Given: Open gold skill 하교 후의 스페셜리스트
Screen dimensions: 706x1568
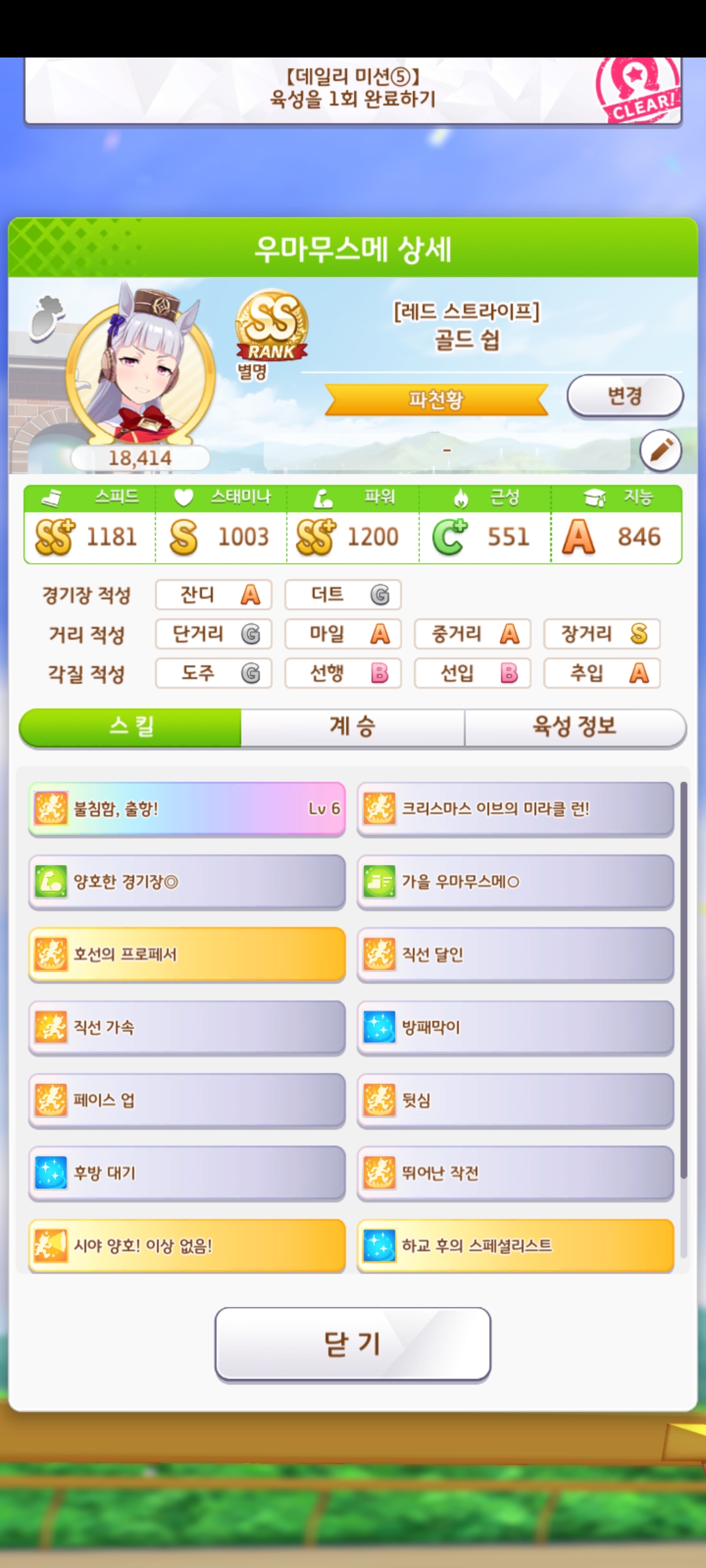Looking at the screenshot, I should (515, 1245).
